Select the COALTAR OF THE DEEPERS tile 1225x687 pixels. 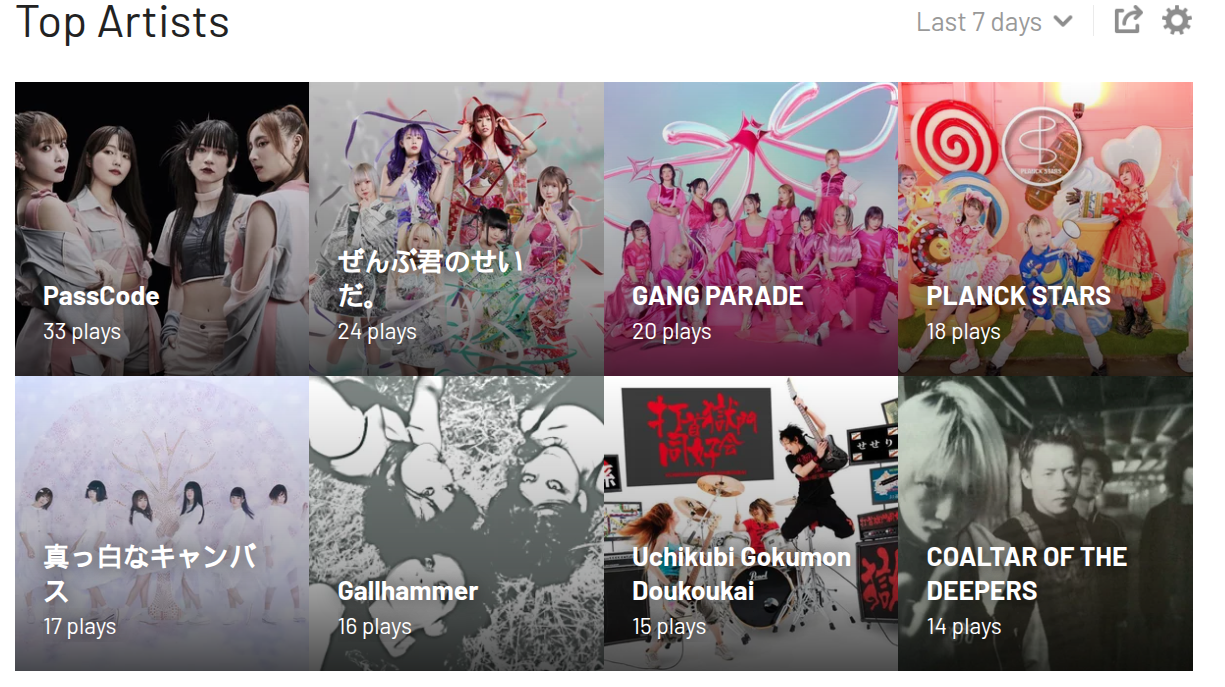tap(1045, 523)
